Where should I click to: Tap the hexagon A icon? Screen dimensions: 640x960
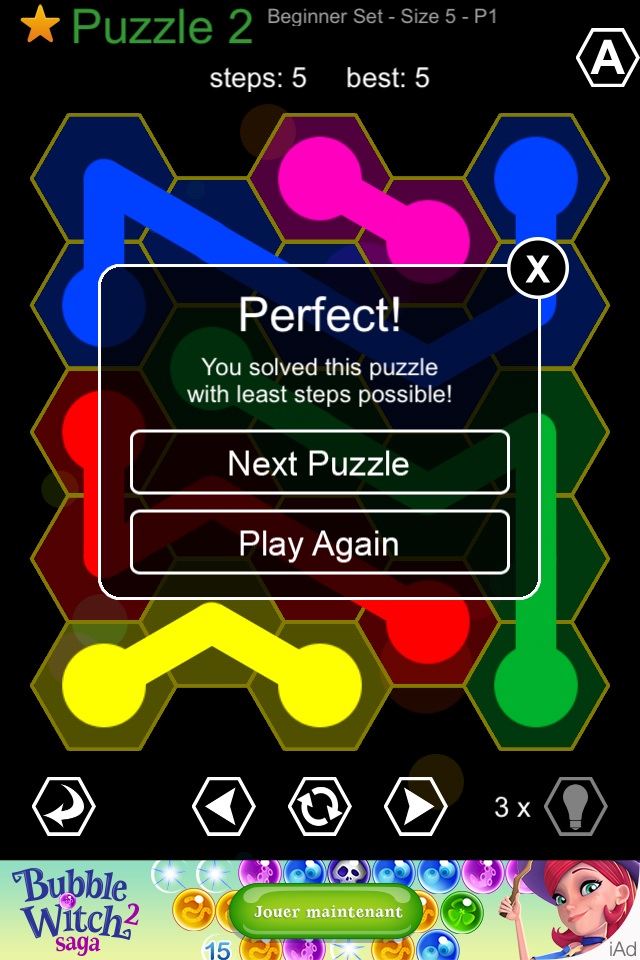point(607,60)
